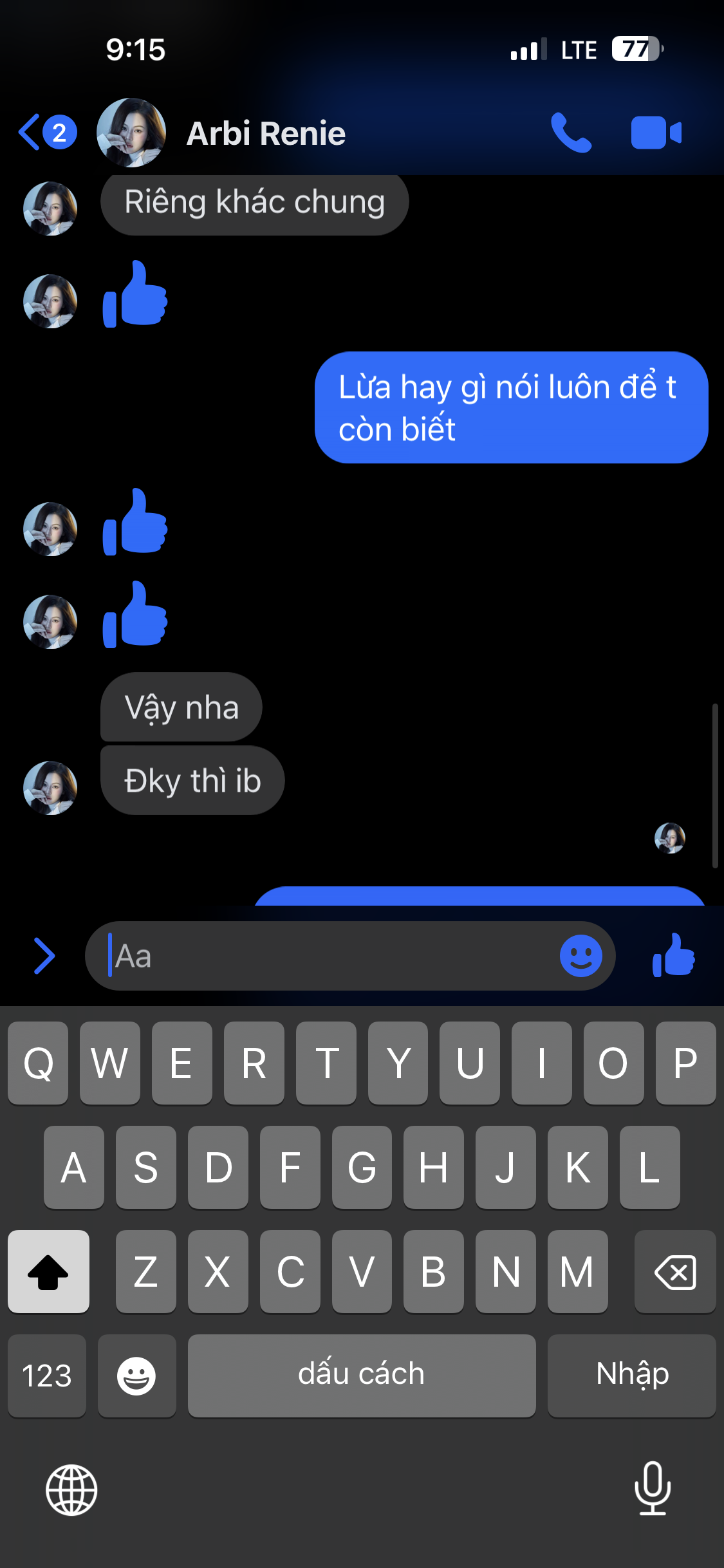Open Arbi Renie's conversation details
The image size is (724, 1568).
click(x=265, y=133)
